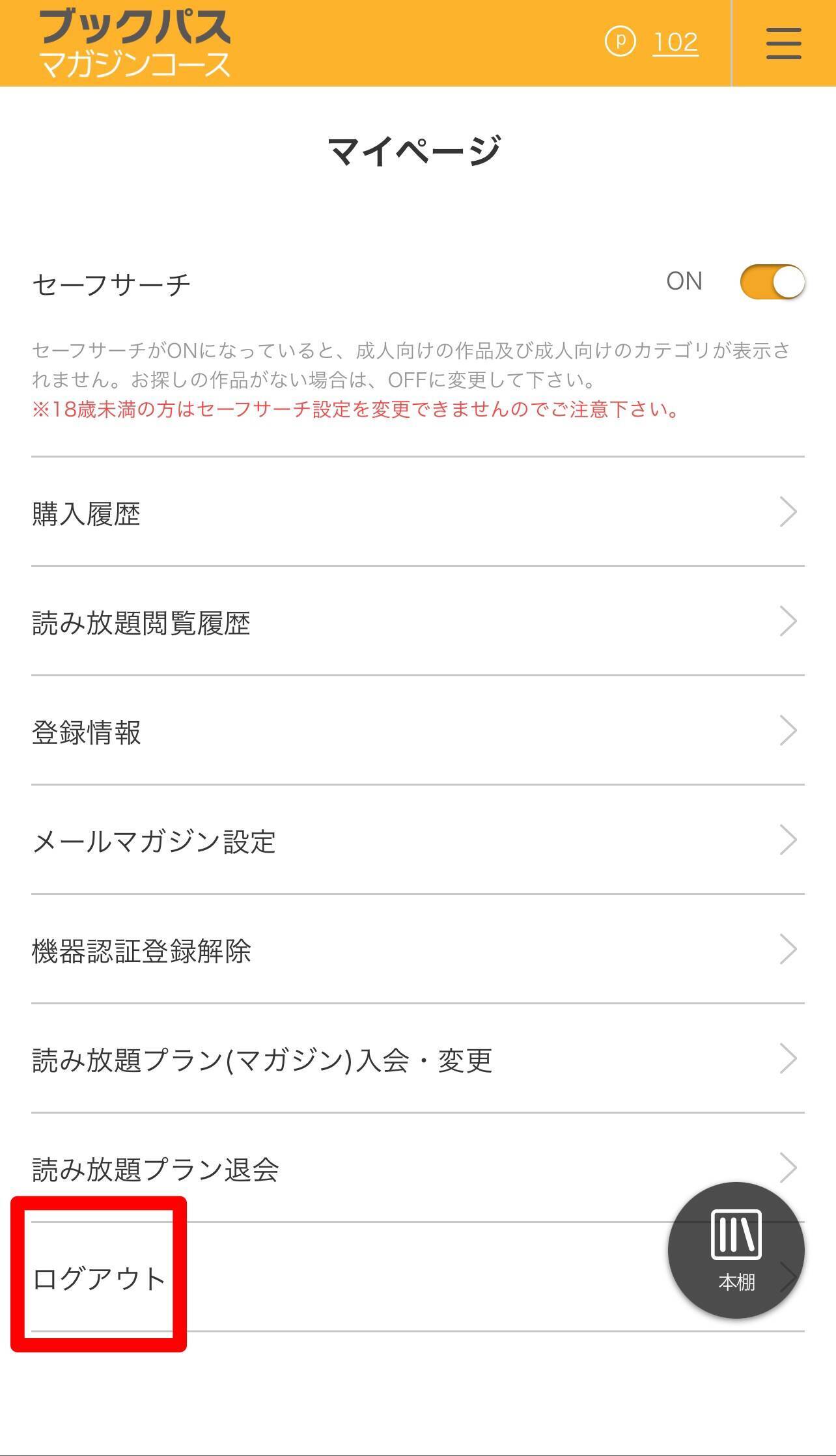836x1456 pixels.
Task: Tap ログアウト to log out
Action: tap(100, 1278)
